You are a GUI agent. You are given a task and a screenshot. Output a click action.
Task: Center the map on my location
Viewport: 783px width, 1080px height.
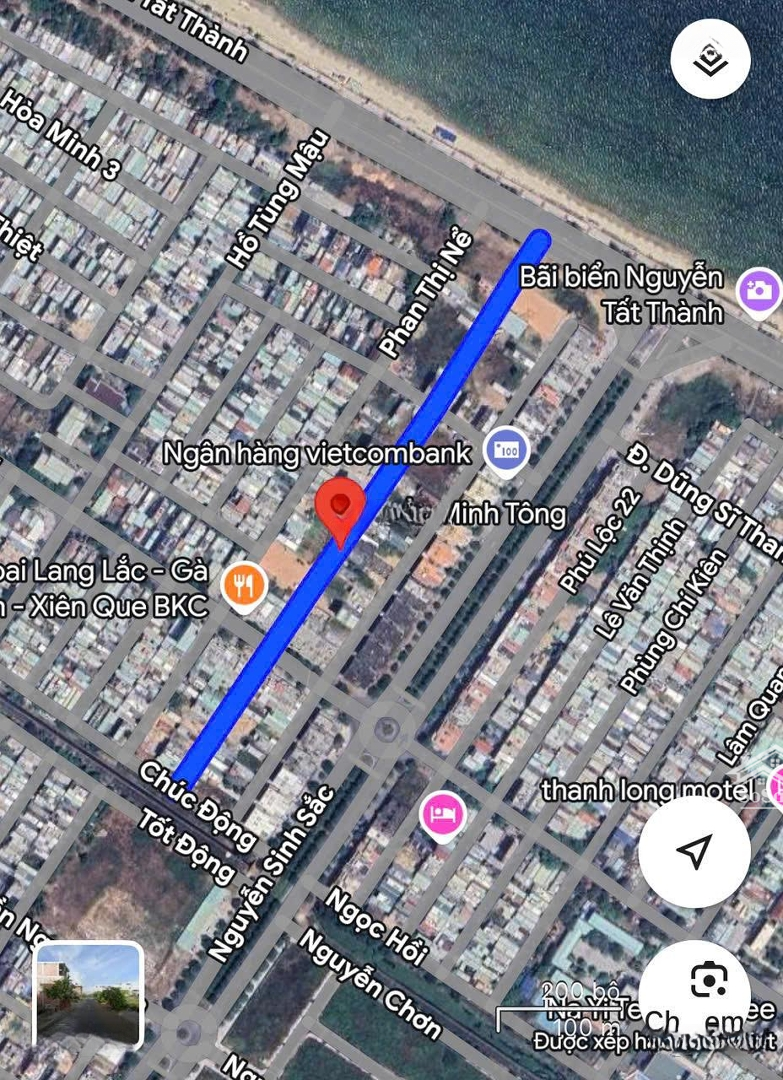point(694,851)
